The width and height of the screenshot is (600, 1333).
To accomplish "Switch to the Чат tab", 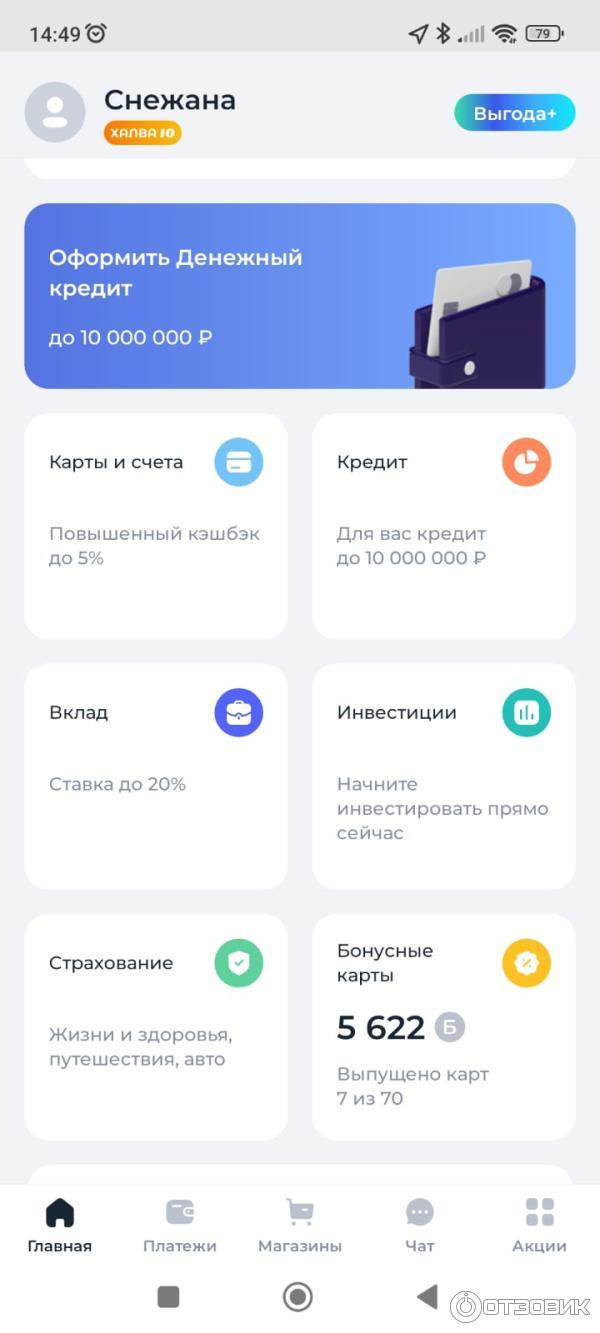I will pyautogui.click(x=420, y=1226).
